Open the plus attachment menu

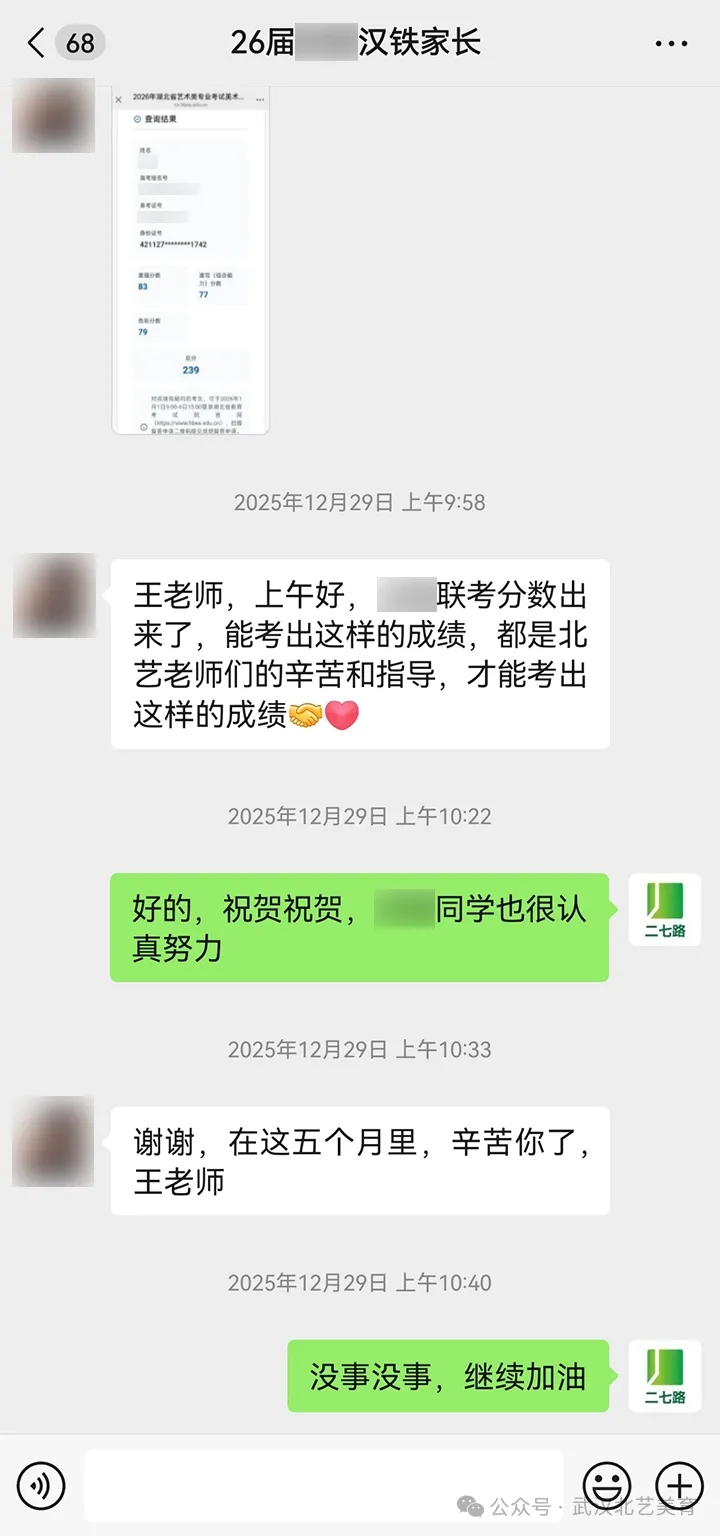pyautogui.click(x=679, y=1485)
